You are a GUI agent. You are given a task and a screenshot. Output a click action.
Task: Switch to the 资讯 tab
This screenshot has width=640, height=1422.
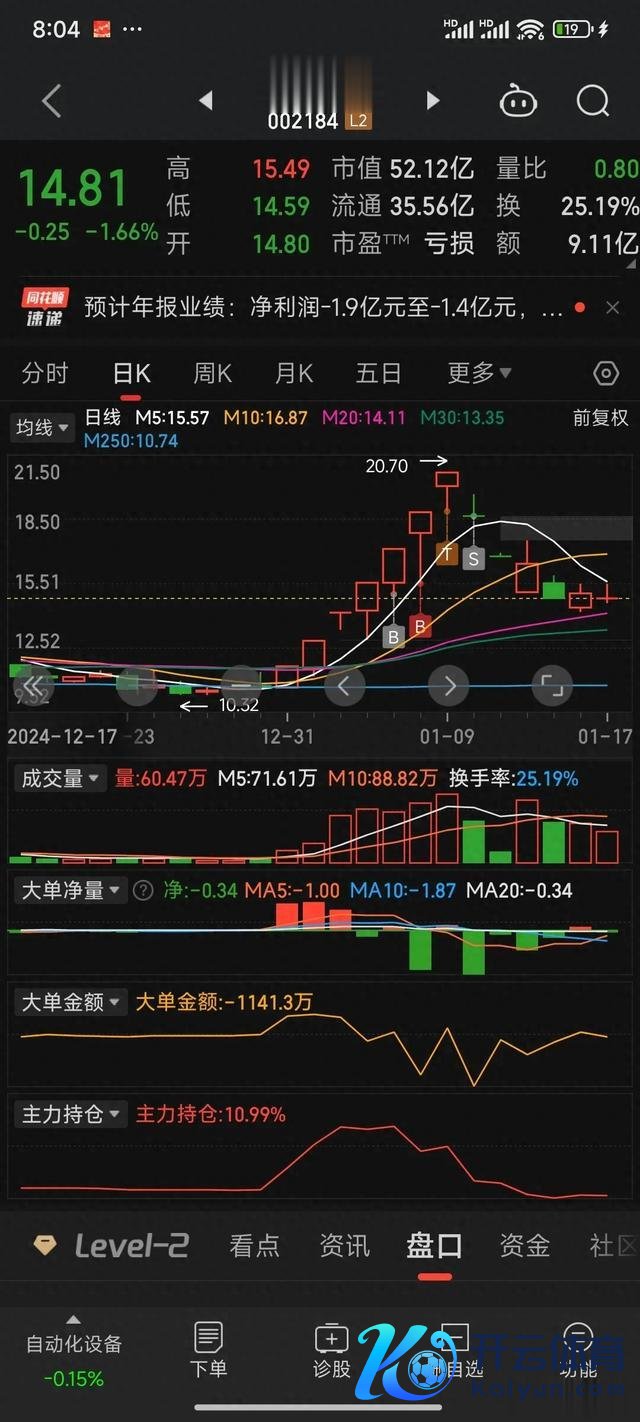[x=344, y=1246]
